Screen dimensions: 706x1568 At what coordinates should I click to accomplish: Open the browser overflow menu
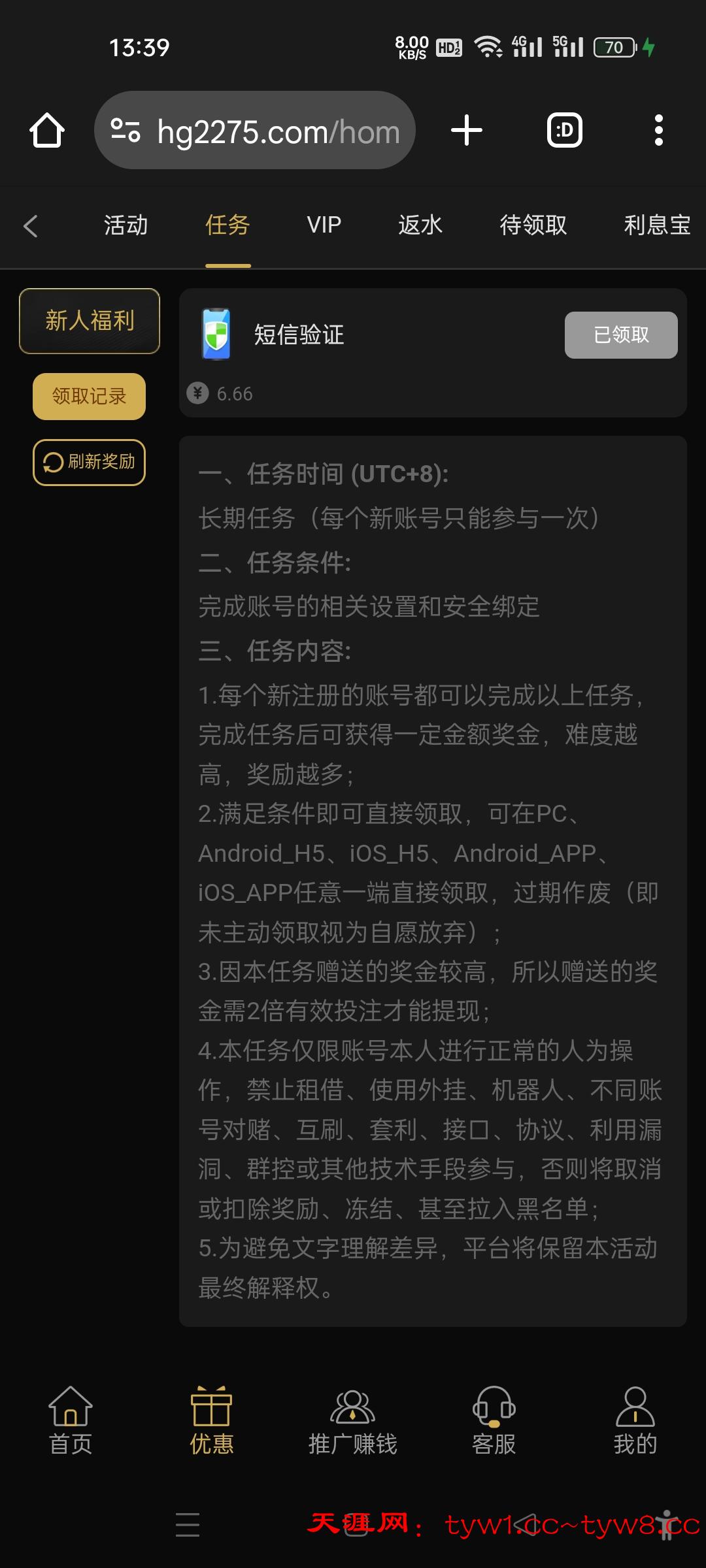pyautogui.click(x=658, y=130)
